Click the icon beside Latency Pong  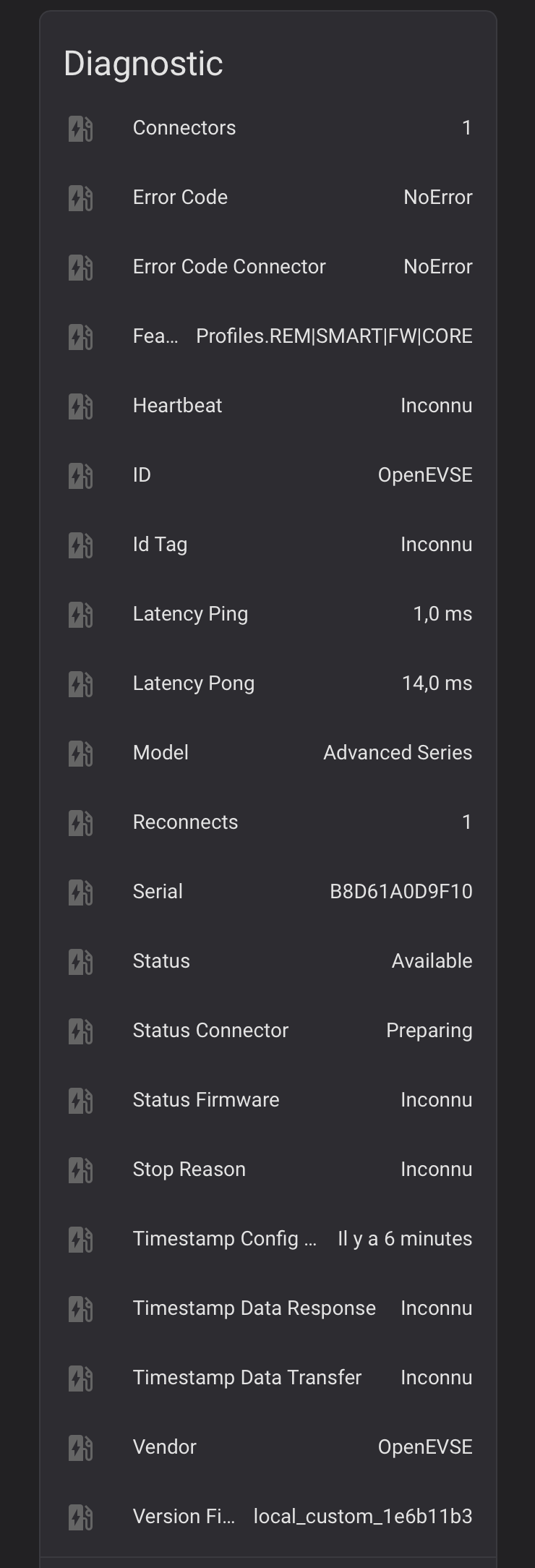[80, 683]
